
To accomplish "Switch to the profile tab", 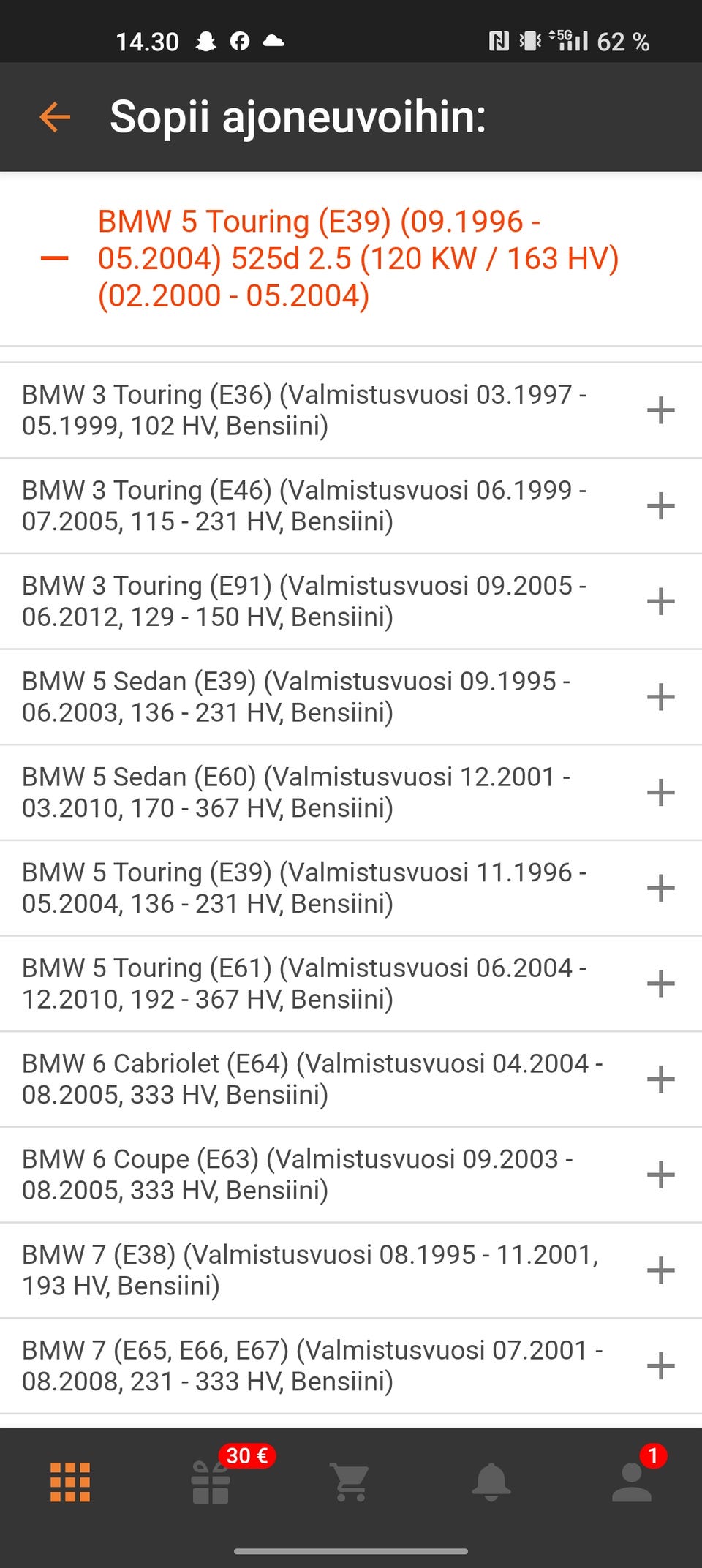I will 632,1482.
